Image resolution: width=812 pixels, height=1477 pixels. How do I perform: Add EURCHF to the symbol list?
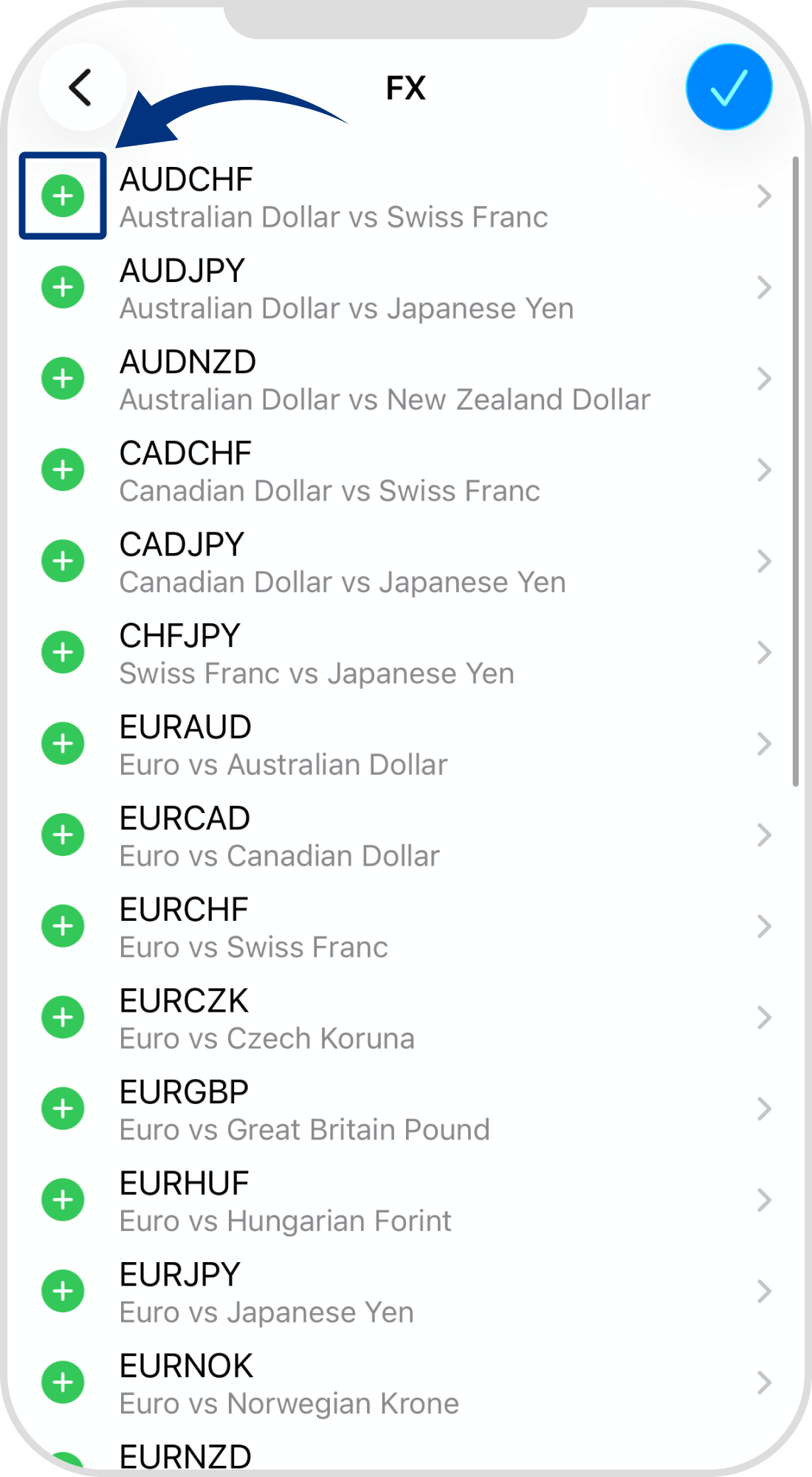coord(63,926)
